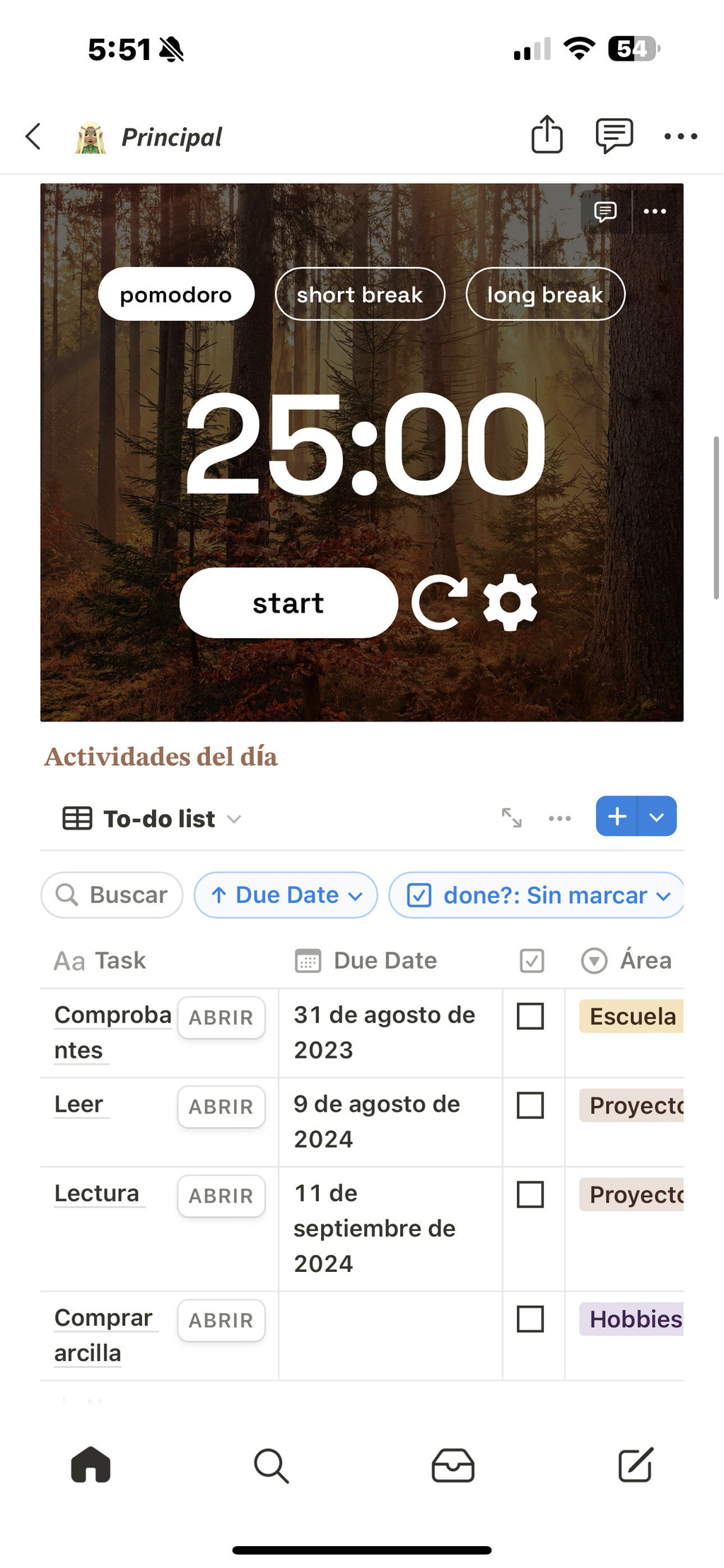Go back using the top-left arrow
724x1568 pixels.
[33, 136]
